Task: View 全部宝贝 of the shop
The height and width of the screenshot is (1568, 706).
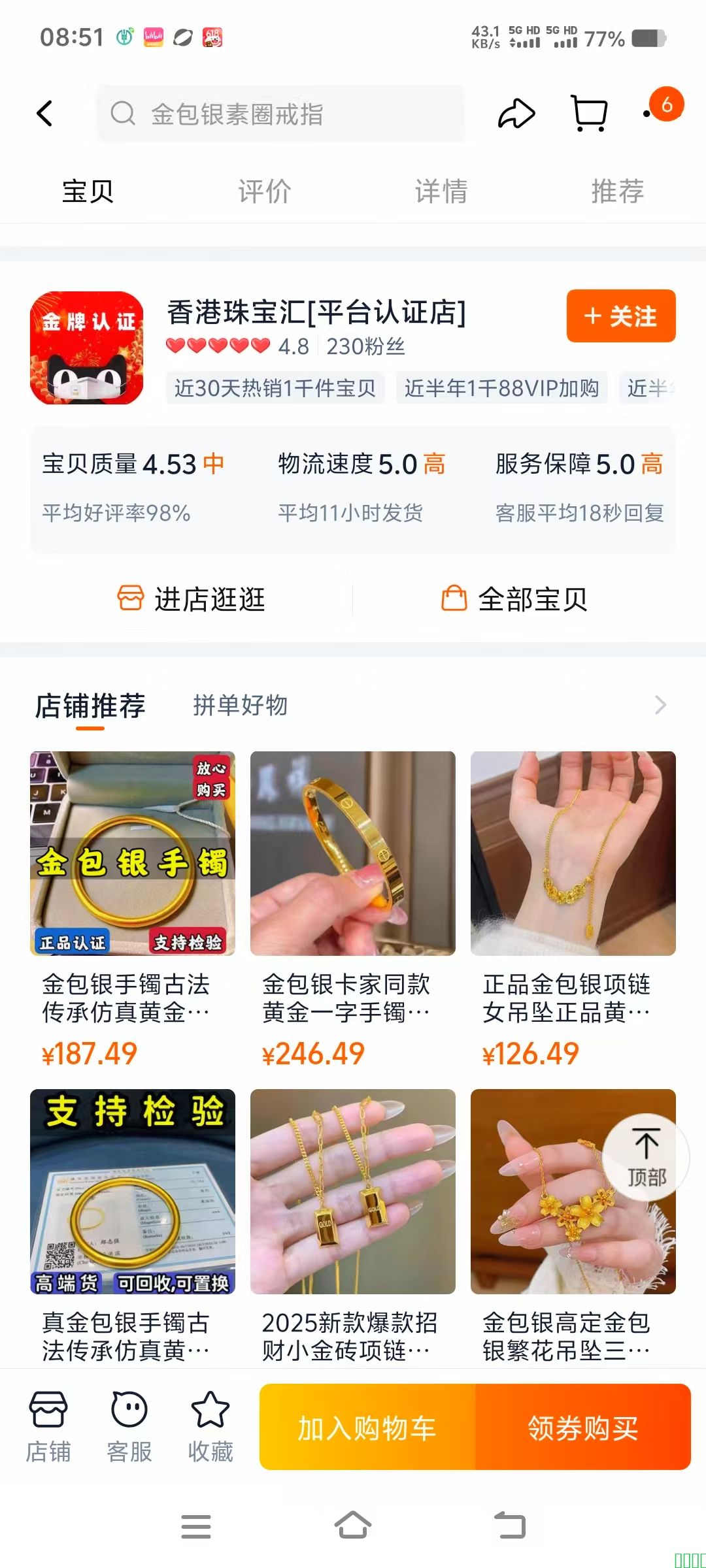Action: tap(514, 598)
